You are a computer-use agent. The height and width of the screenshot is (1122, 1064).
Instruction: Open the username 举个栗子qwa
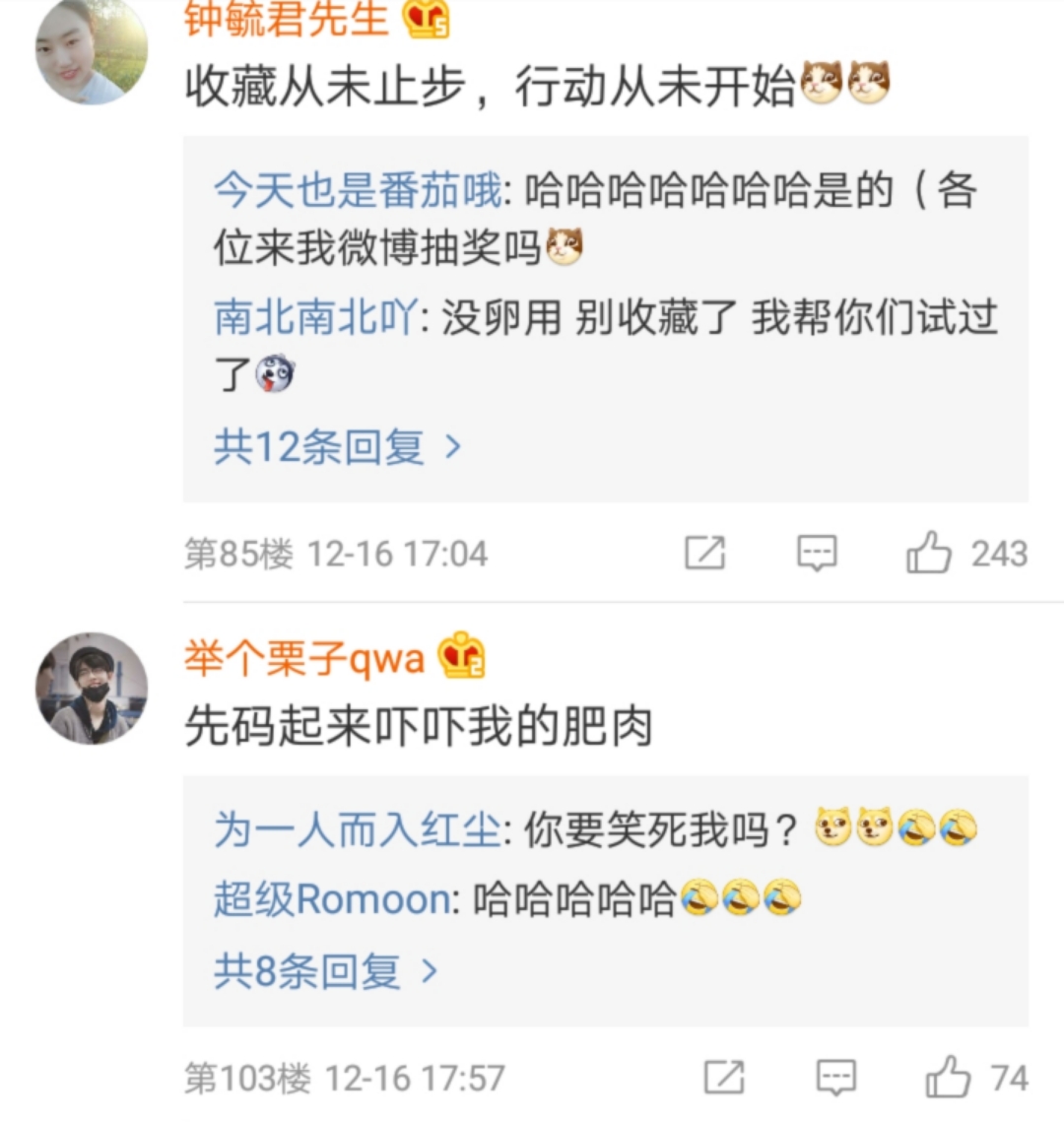pyautogui.click(x=303, y=659)
